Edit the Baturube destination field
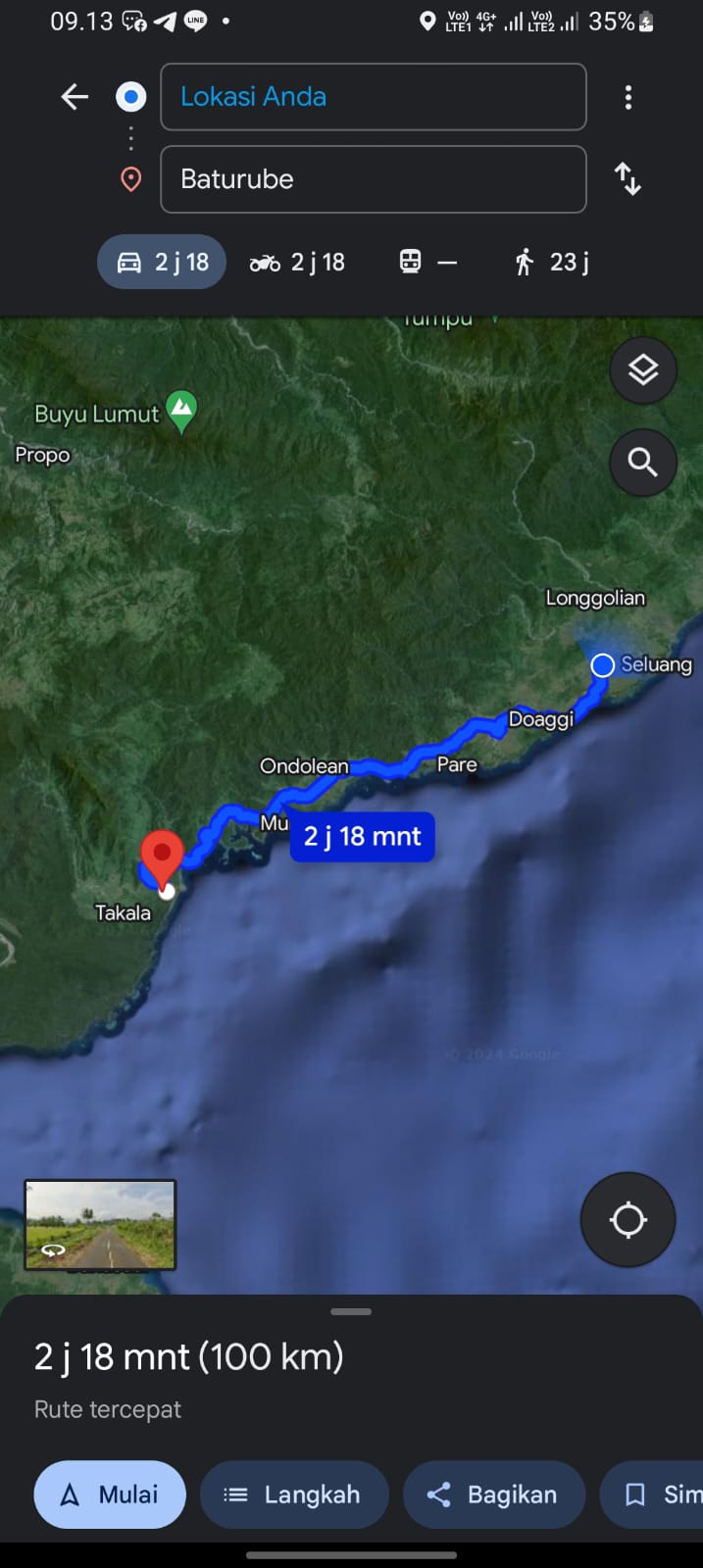 point(374,179)
